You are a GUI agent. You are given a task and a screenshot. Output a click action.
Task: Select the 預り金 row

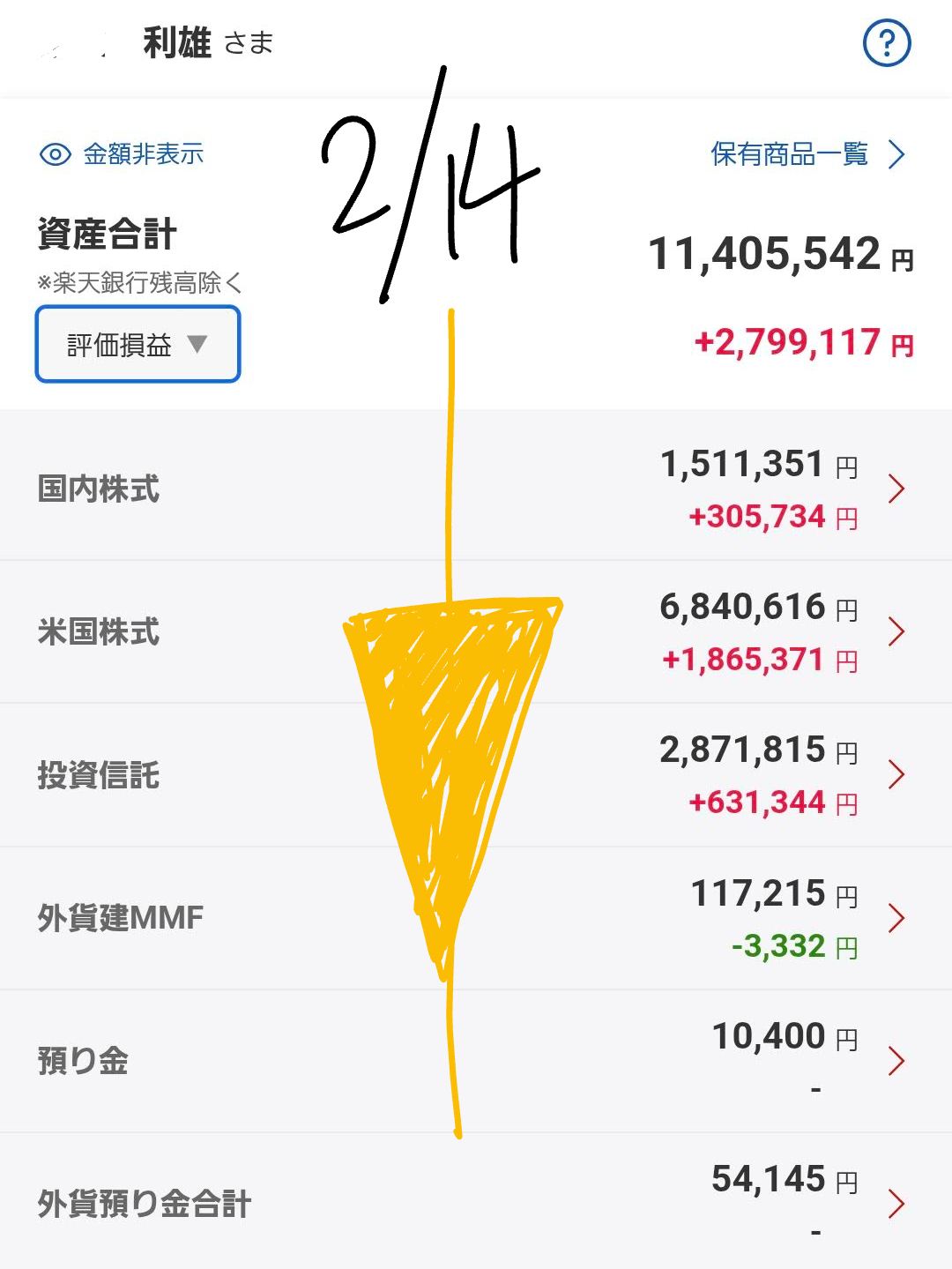click(x=476, y=1061)
